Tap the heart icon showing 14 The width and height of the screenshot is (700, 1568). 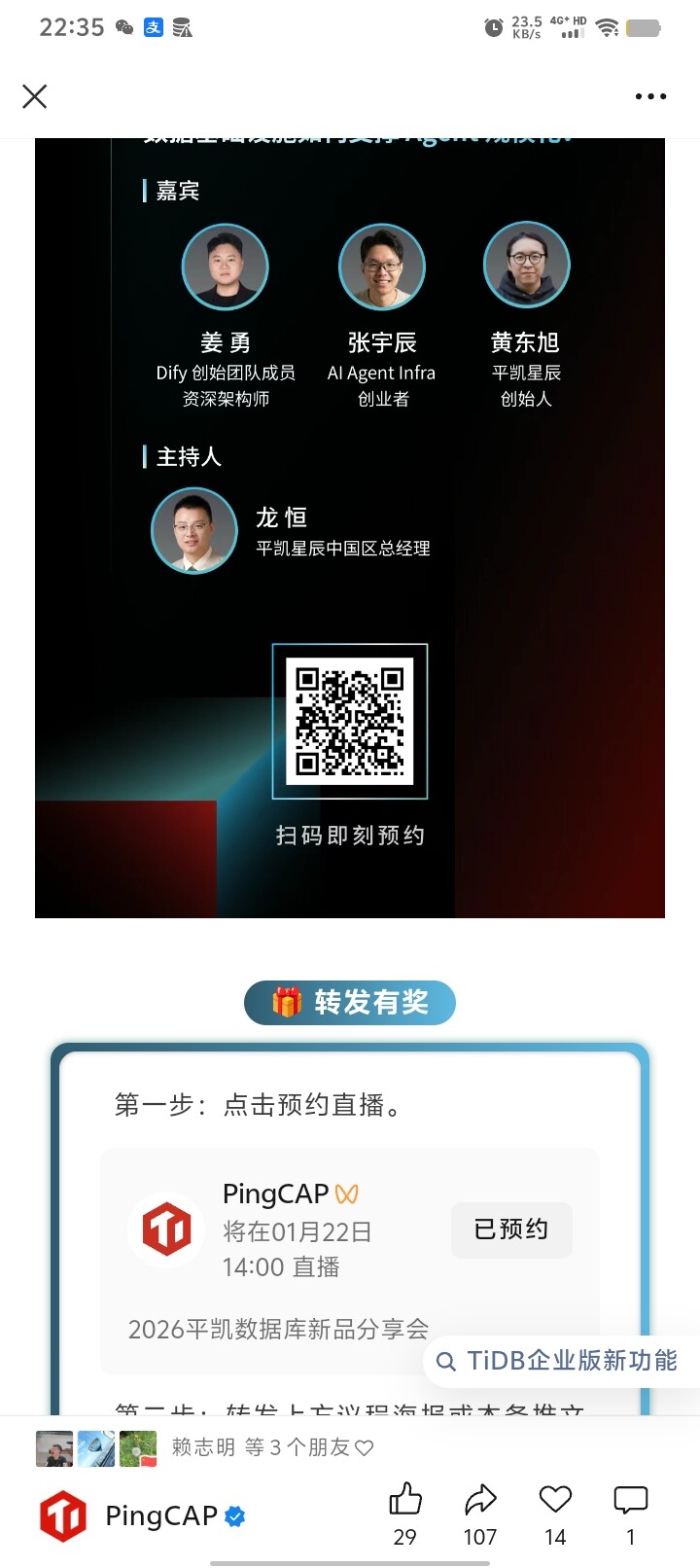tap(555, 1500)
